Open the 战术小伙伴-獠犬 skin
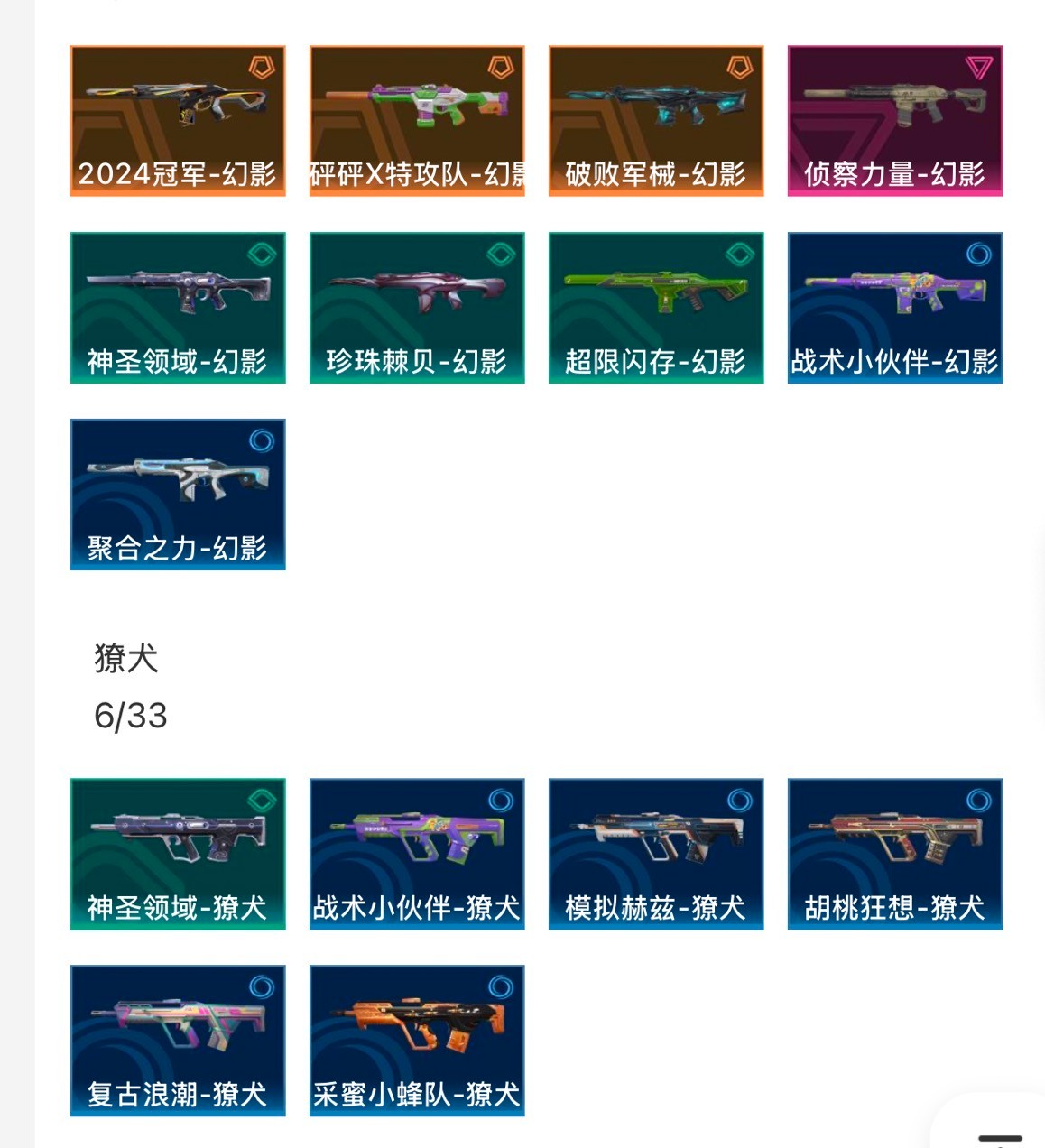Viewport: 1045px width, 1148px height. [x=417, y=853]
